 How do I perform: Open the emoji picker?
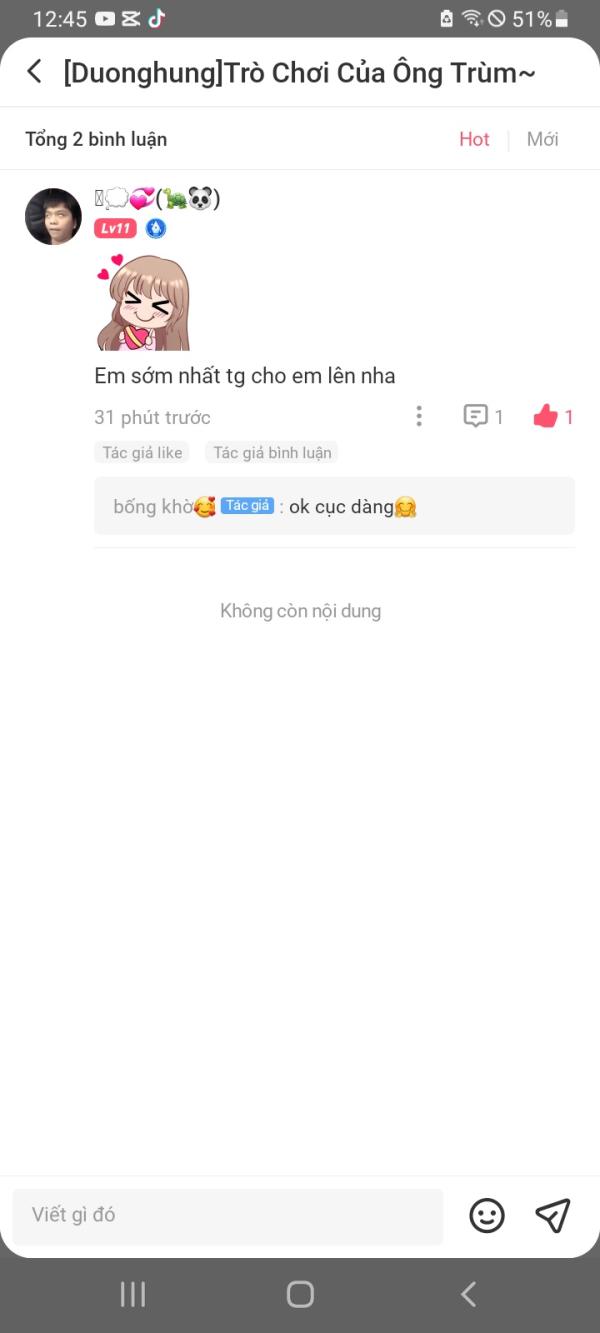tap(487, 1215)
